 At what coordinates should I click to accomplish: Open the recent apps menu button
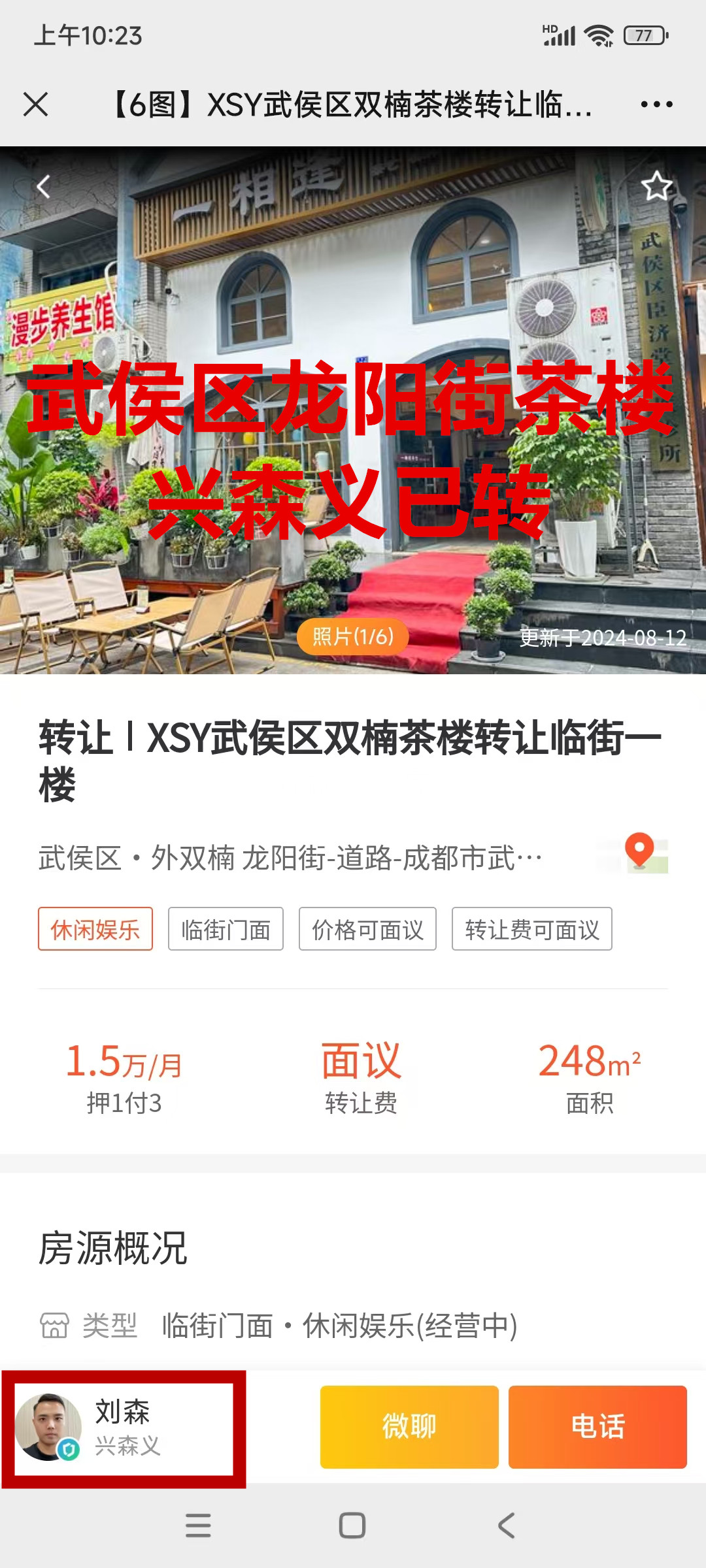(x=198, y=1526)
